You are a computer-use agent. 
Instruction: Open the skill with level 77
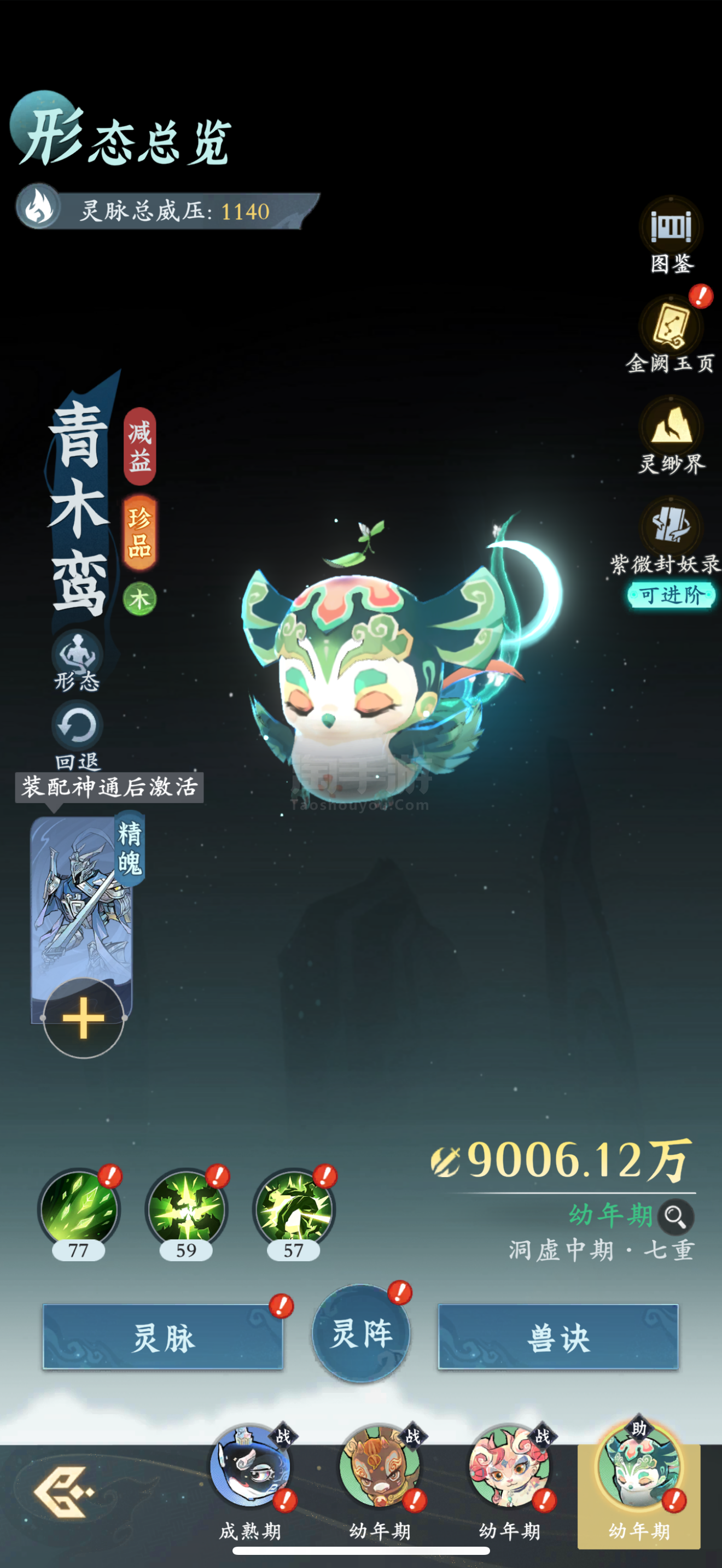pyautogui.click(x=79, y=1208)
